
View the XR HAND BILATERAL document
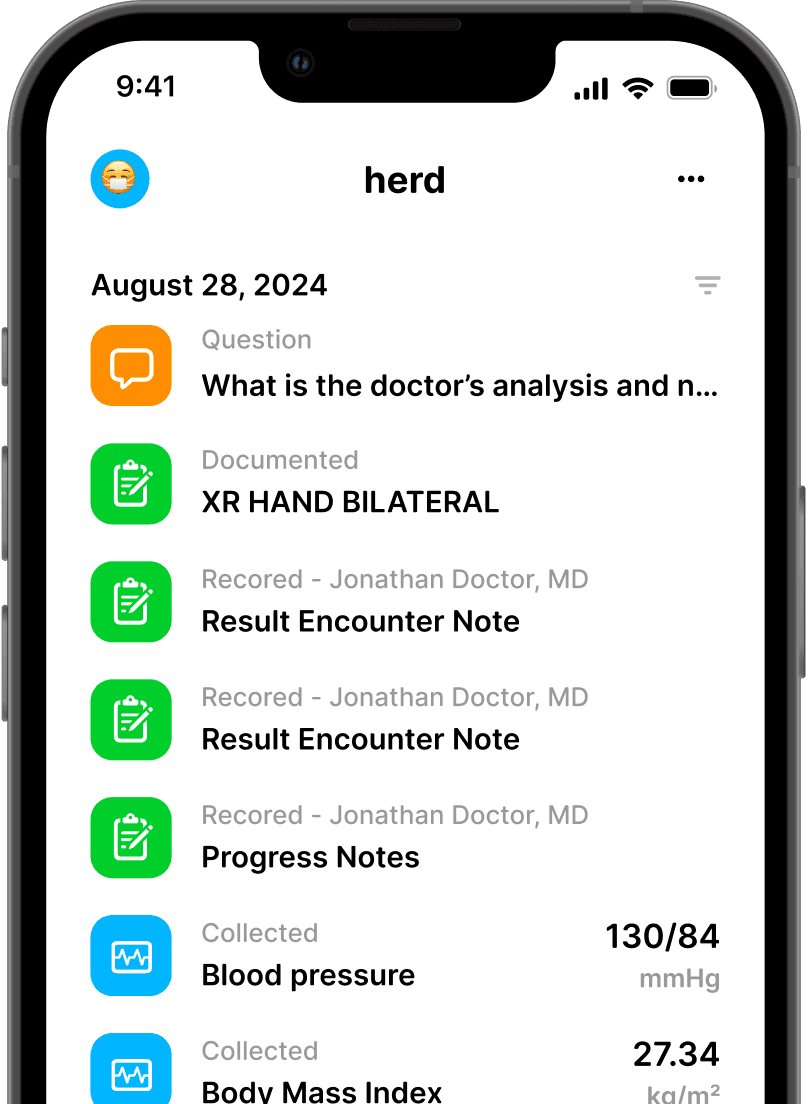[x=350, y=502]
